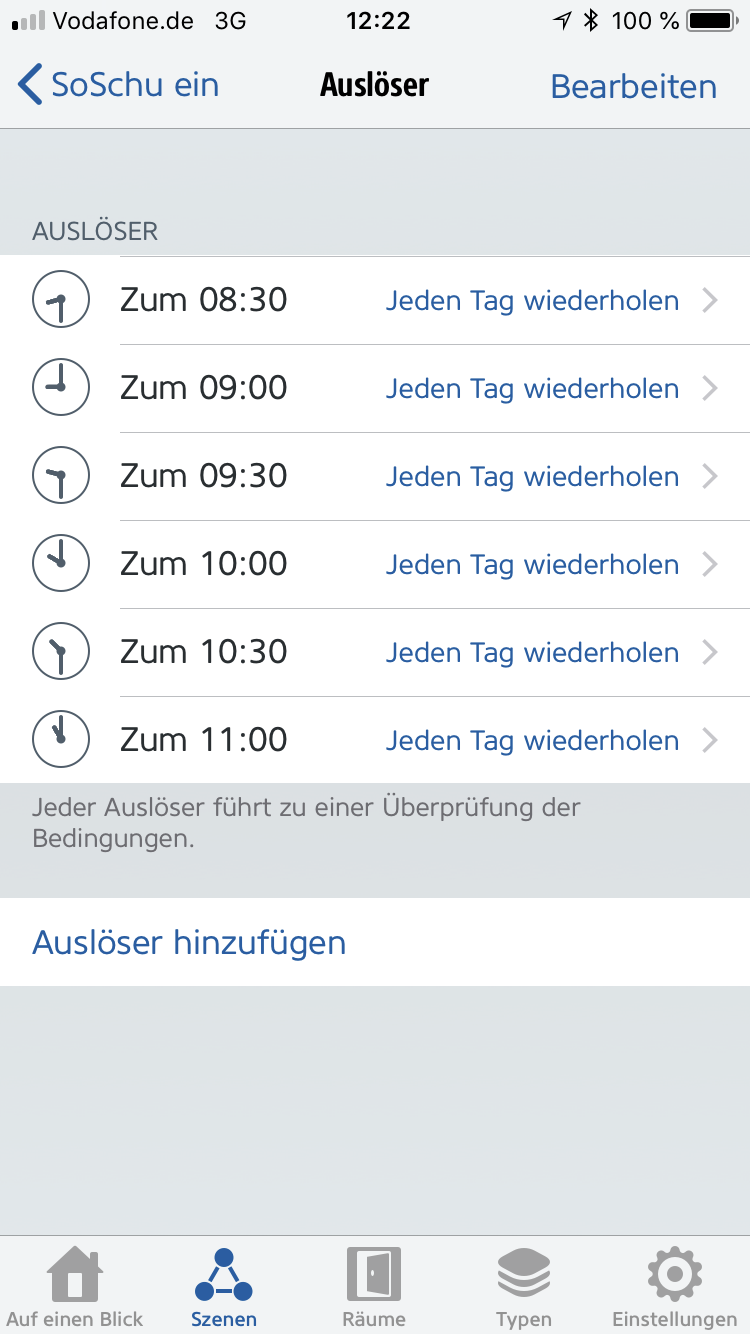
Task: Switch to Auf einen Blick tab
Action: (75, 1288)
